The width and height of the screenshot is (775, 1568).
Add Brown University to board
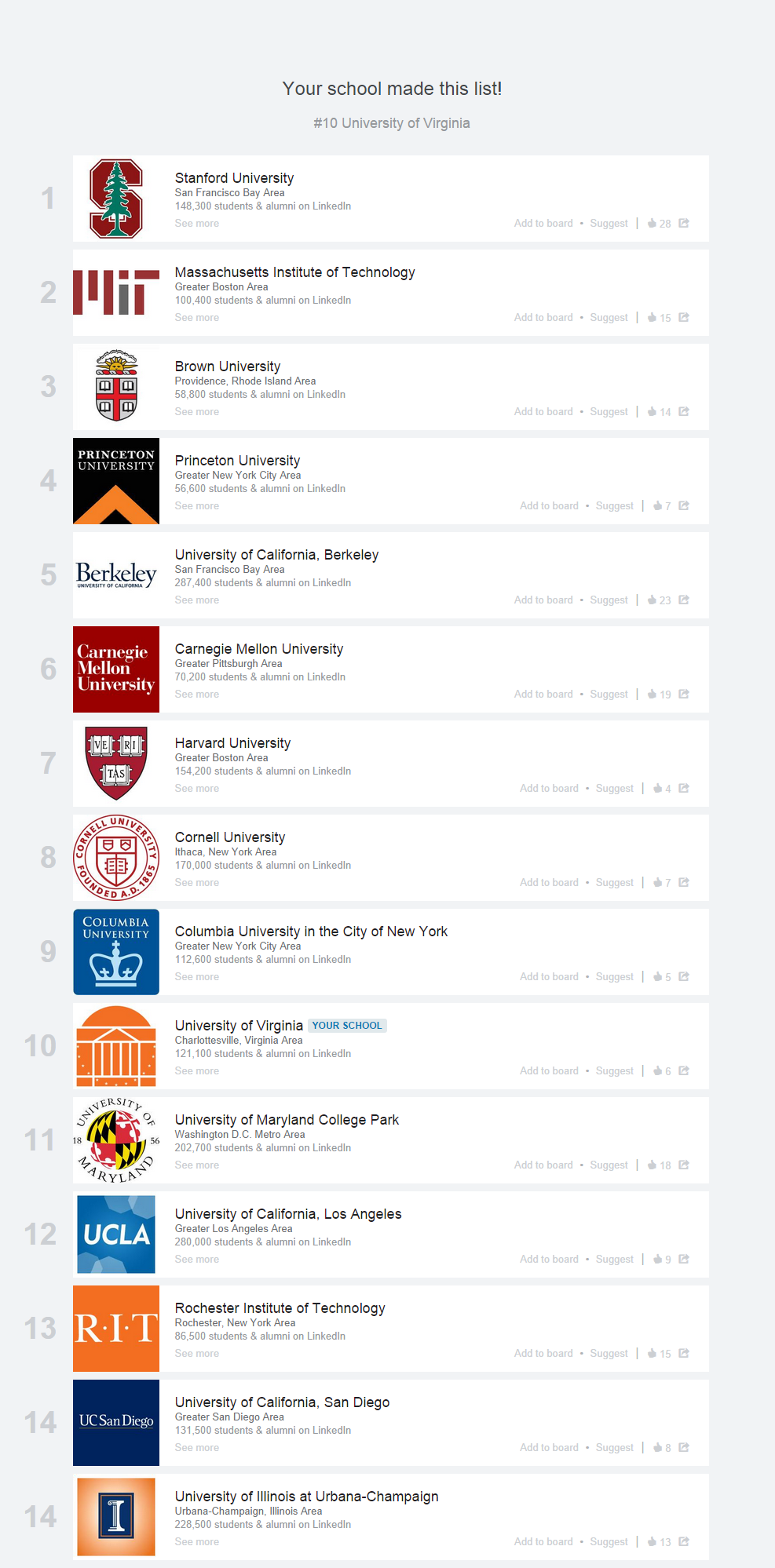point(543,412)
